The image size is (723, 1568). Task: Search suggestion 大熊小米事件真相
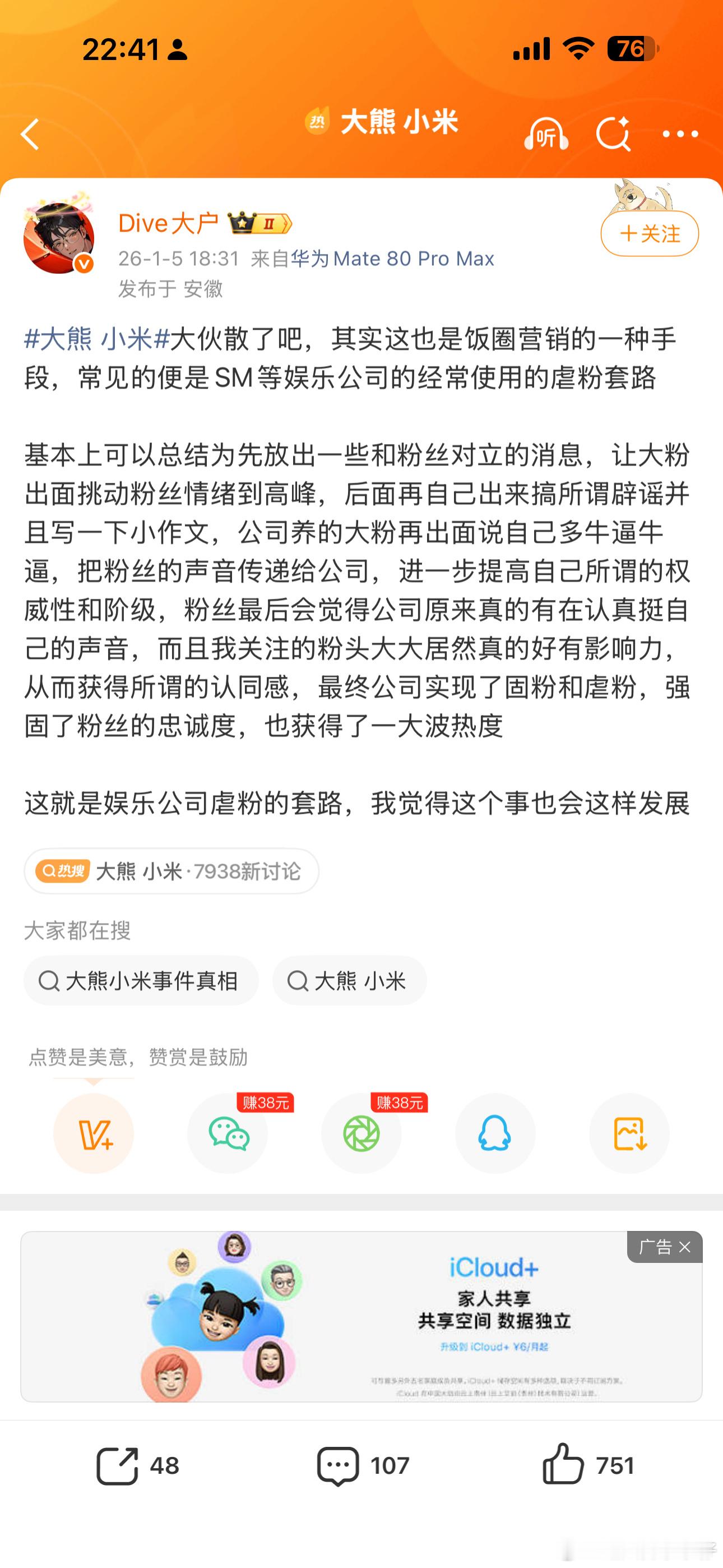141,980
